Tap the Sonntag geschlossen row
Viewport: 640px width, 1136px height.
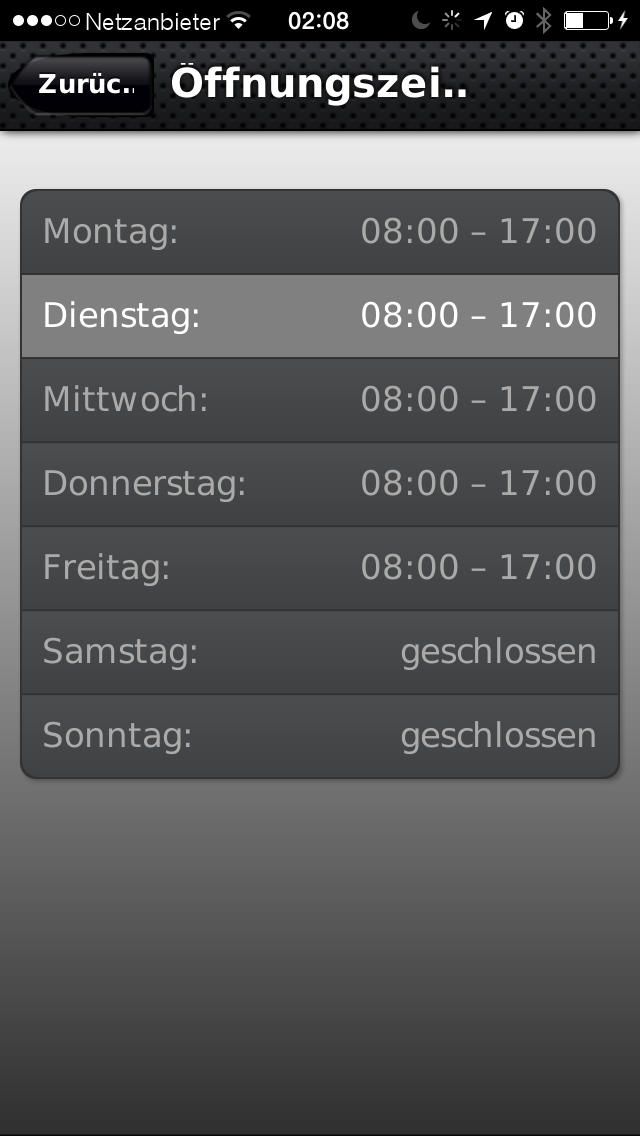click(x=320, y=736)
